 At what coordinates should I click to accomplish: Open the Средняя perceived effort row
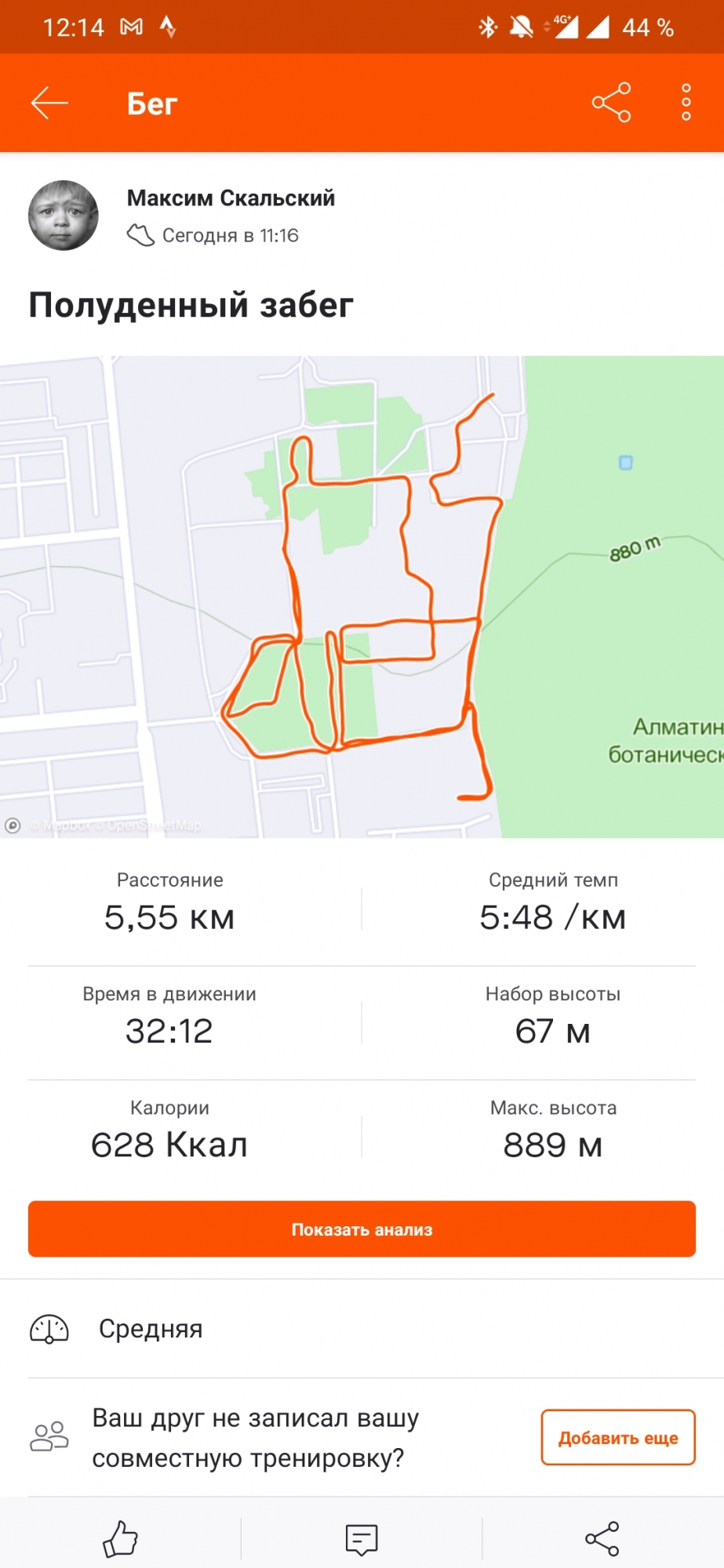362,1329
